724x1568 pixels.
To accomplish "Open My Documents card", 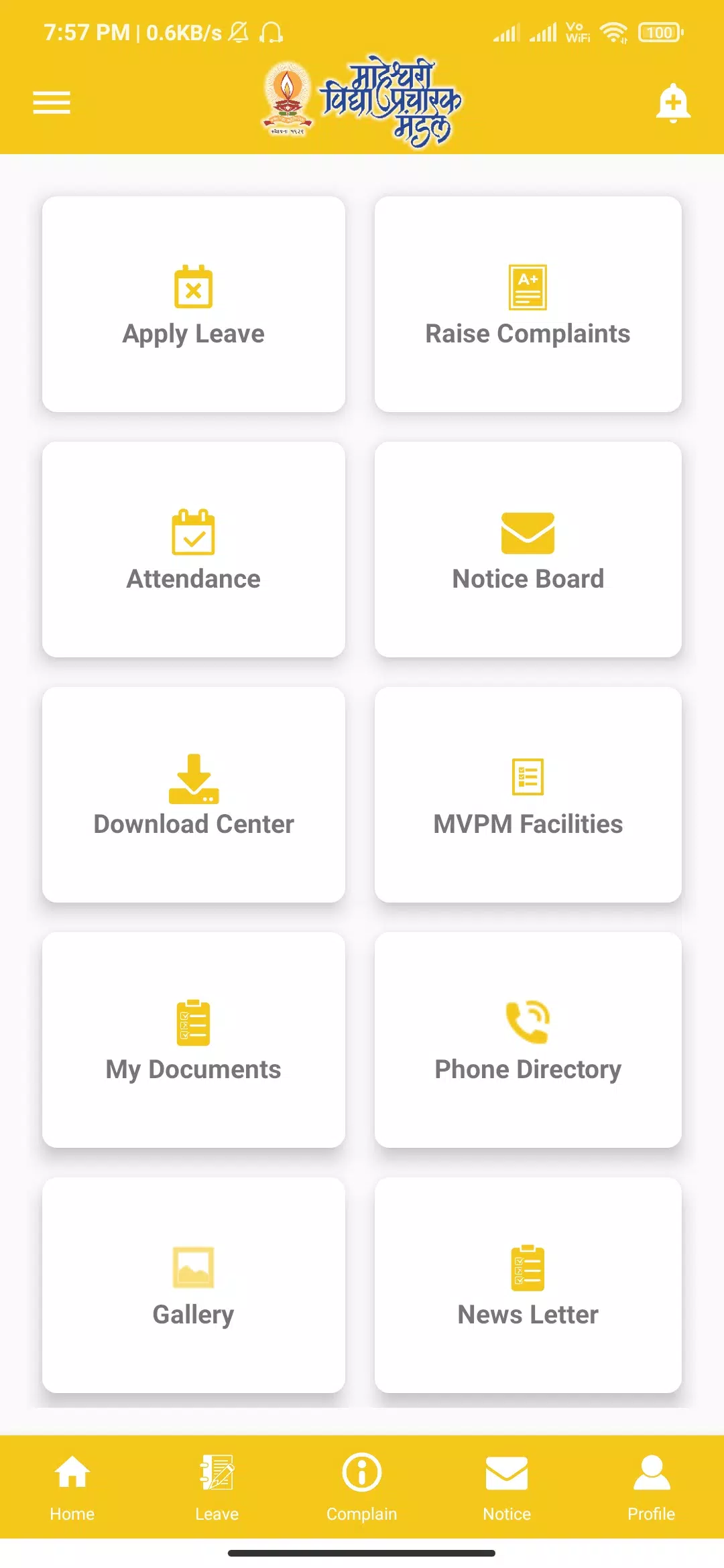I will coord(194,1040).
